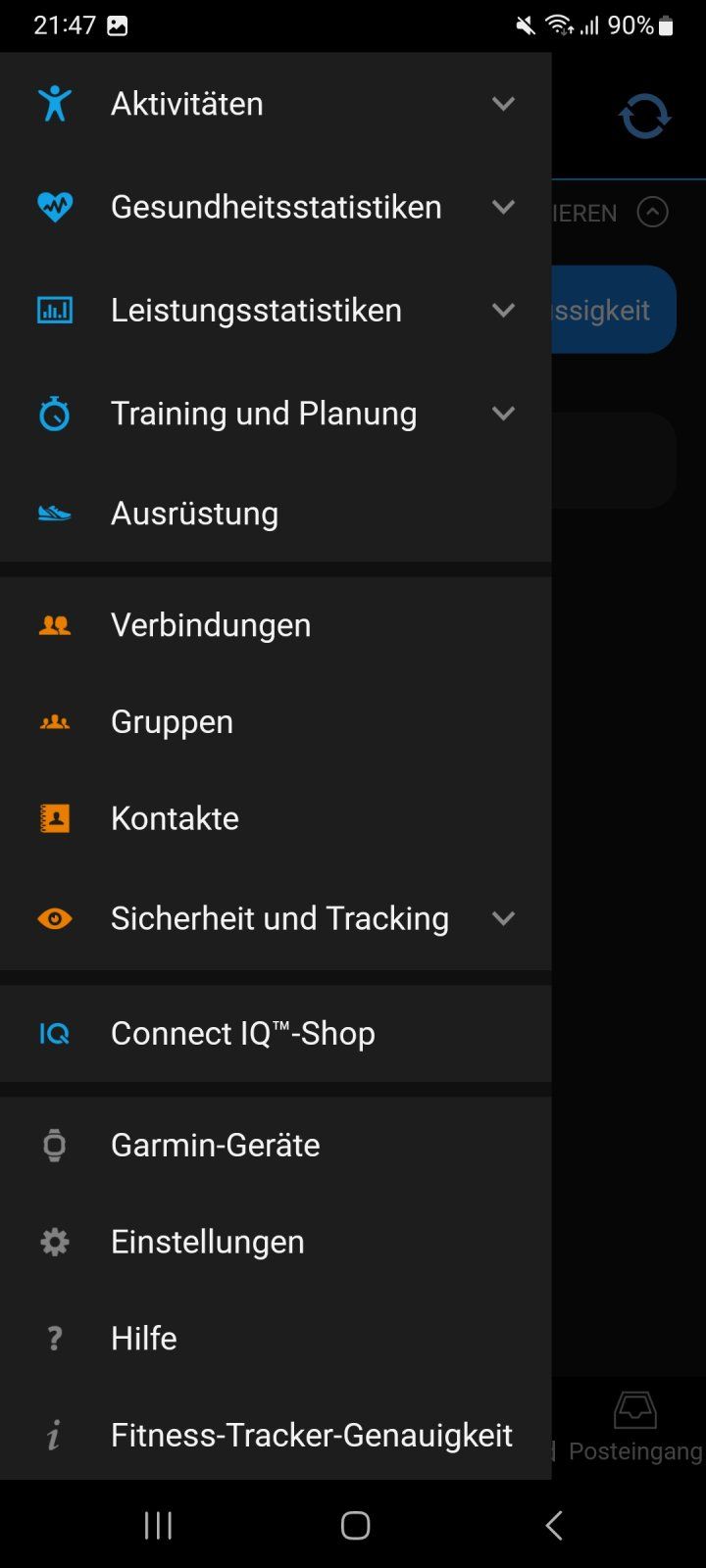Expand Leistungsstatistiken section
The height and width of the screenshot is (1568, 706).
click(x=503, y=310)
